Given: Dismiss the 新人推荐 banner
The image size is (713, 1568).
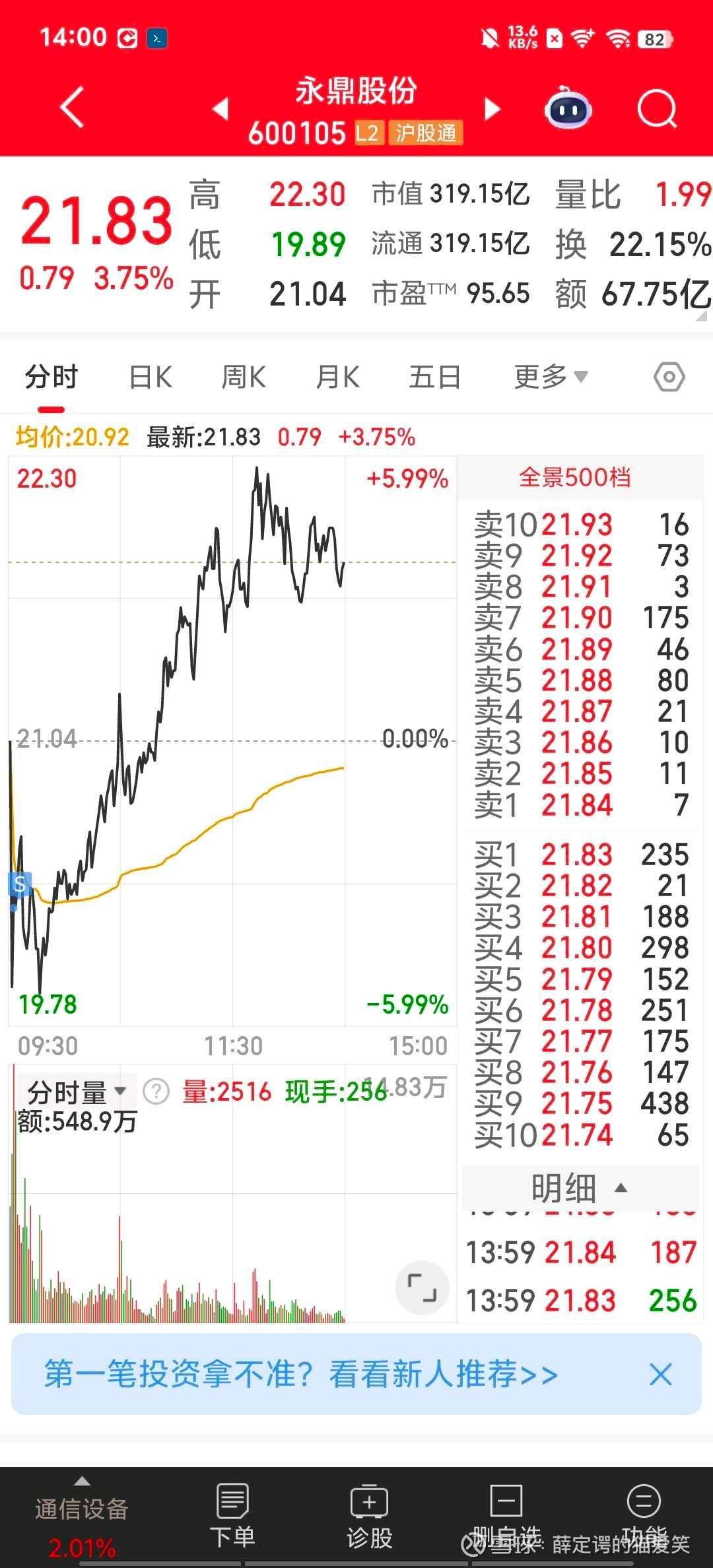Looking at the screenshot, I should [660, 1375].
